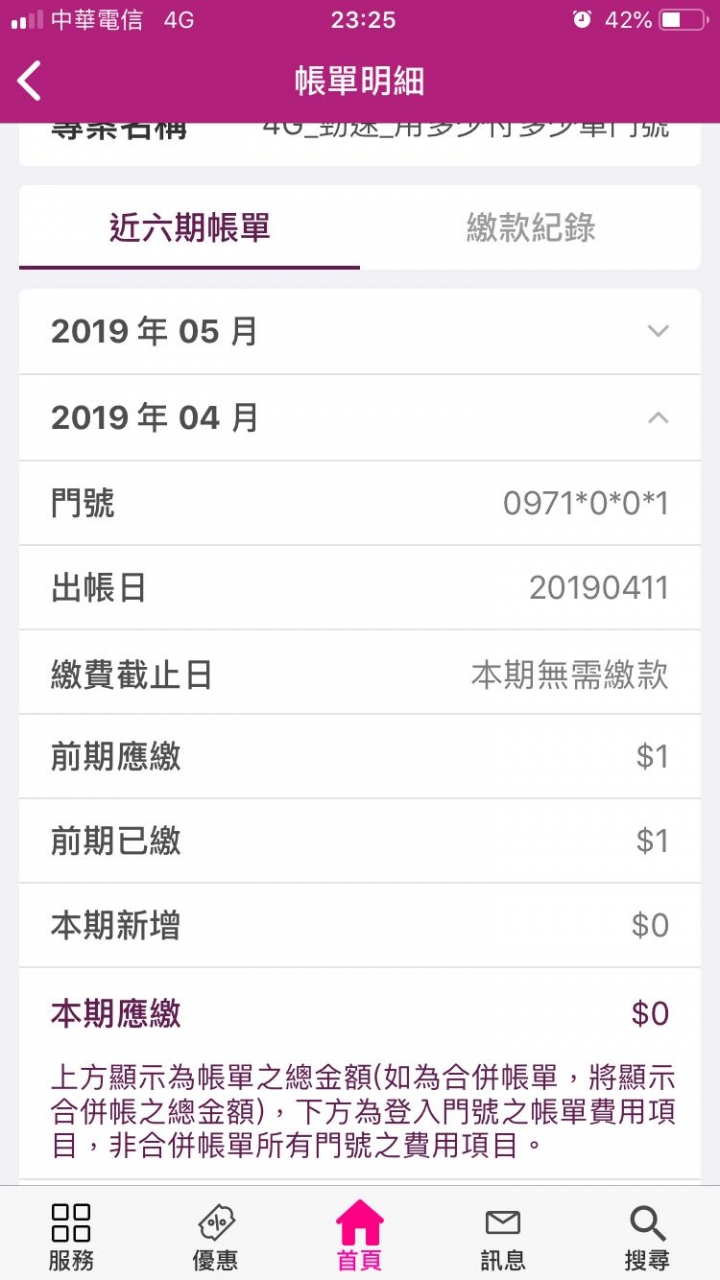Expand the 2019 年 05 月 bill
This screenshot has width=720, height=1280.
(x=360, y=332)
